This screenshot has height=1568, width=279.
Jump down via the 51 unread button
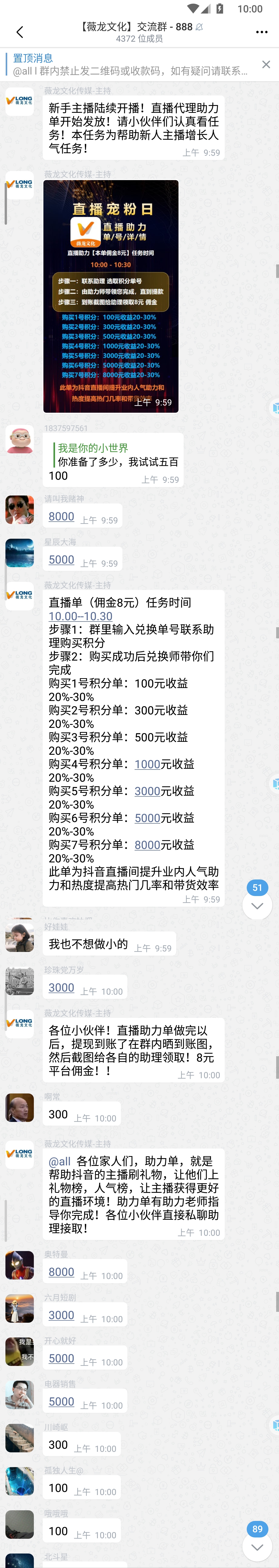pos(257,905)
